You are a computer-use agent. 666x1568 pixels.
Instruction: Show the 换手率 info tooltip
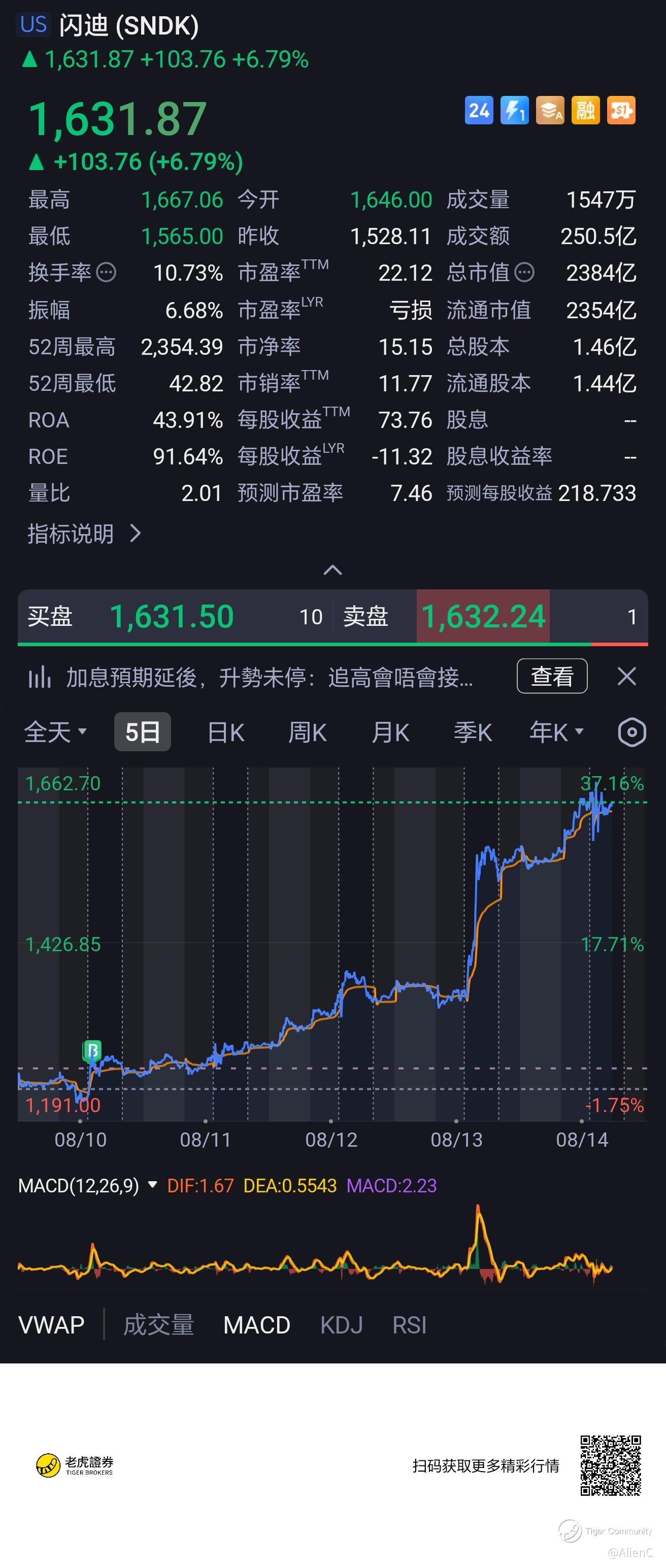pyautogui.click(x=107, y=272)
